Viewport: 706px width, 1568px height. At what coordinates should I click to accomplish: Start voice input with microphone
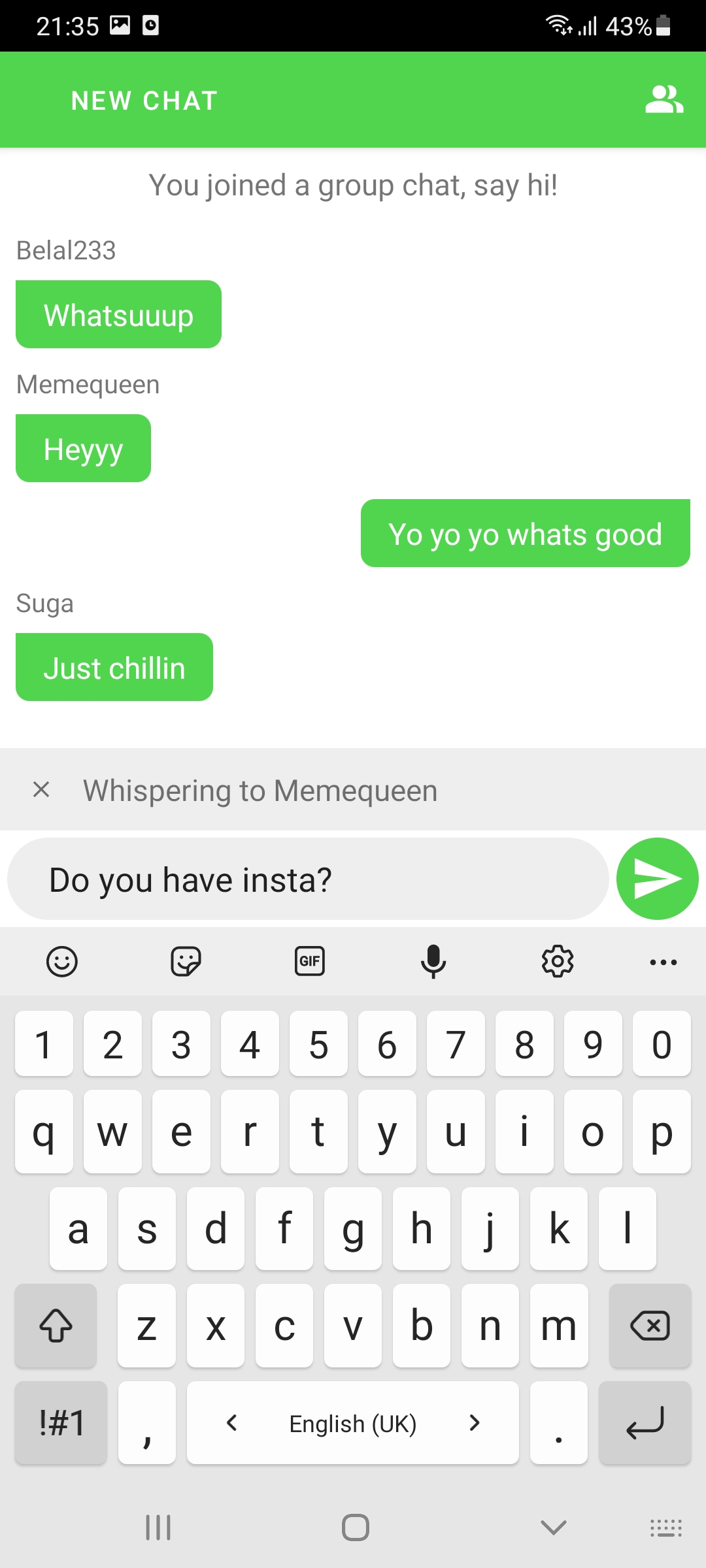pos(433,962)
